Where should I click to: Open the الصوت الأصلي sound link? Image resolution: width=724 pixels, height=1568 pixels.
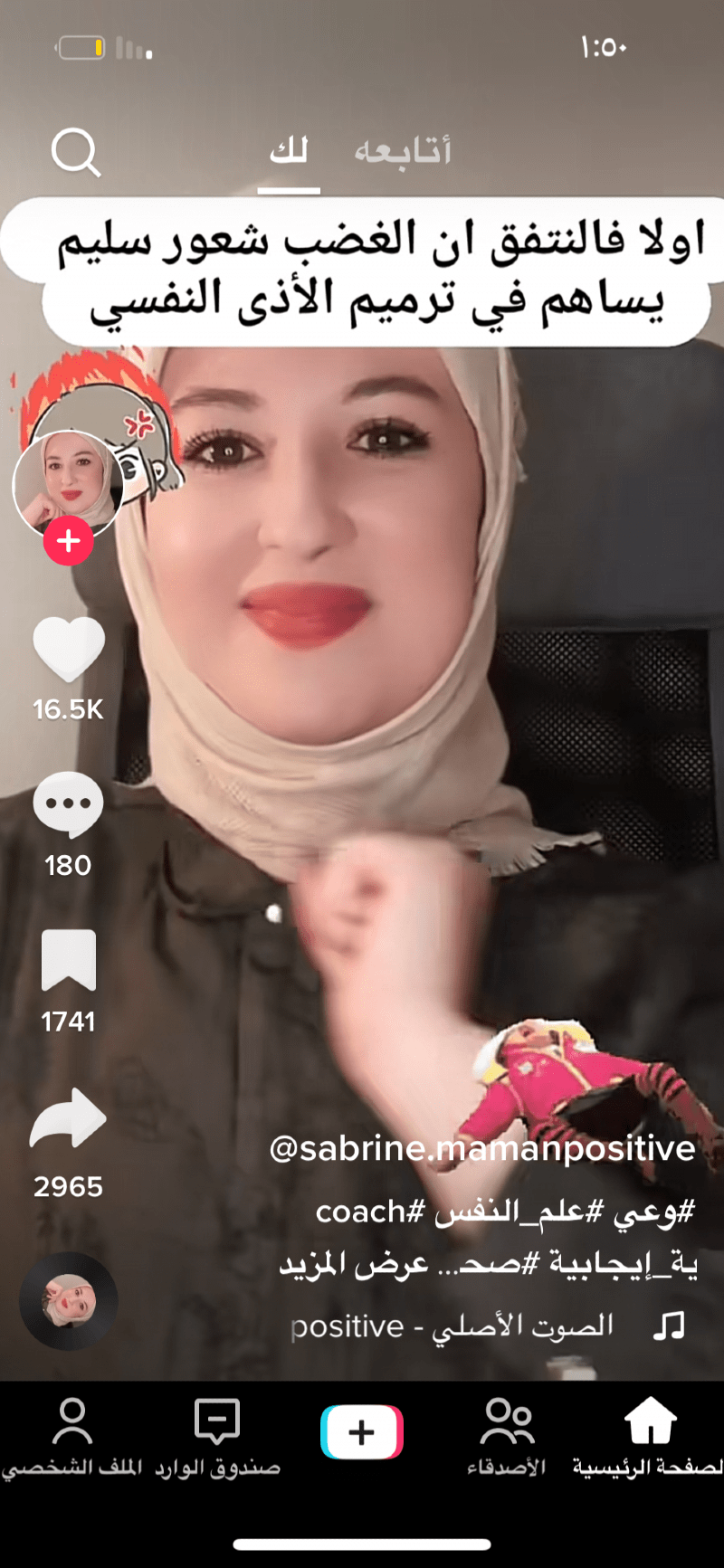[452, 1326]
